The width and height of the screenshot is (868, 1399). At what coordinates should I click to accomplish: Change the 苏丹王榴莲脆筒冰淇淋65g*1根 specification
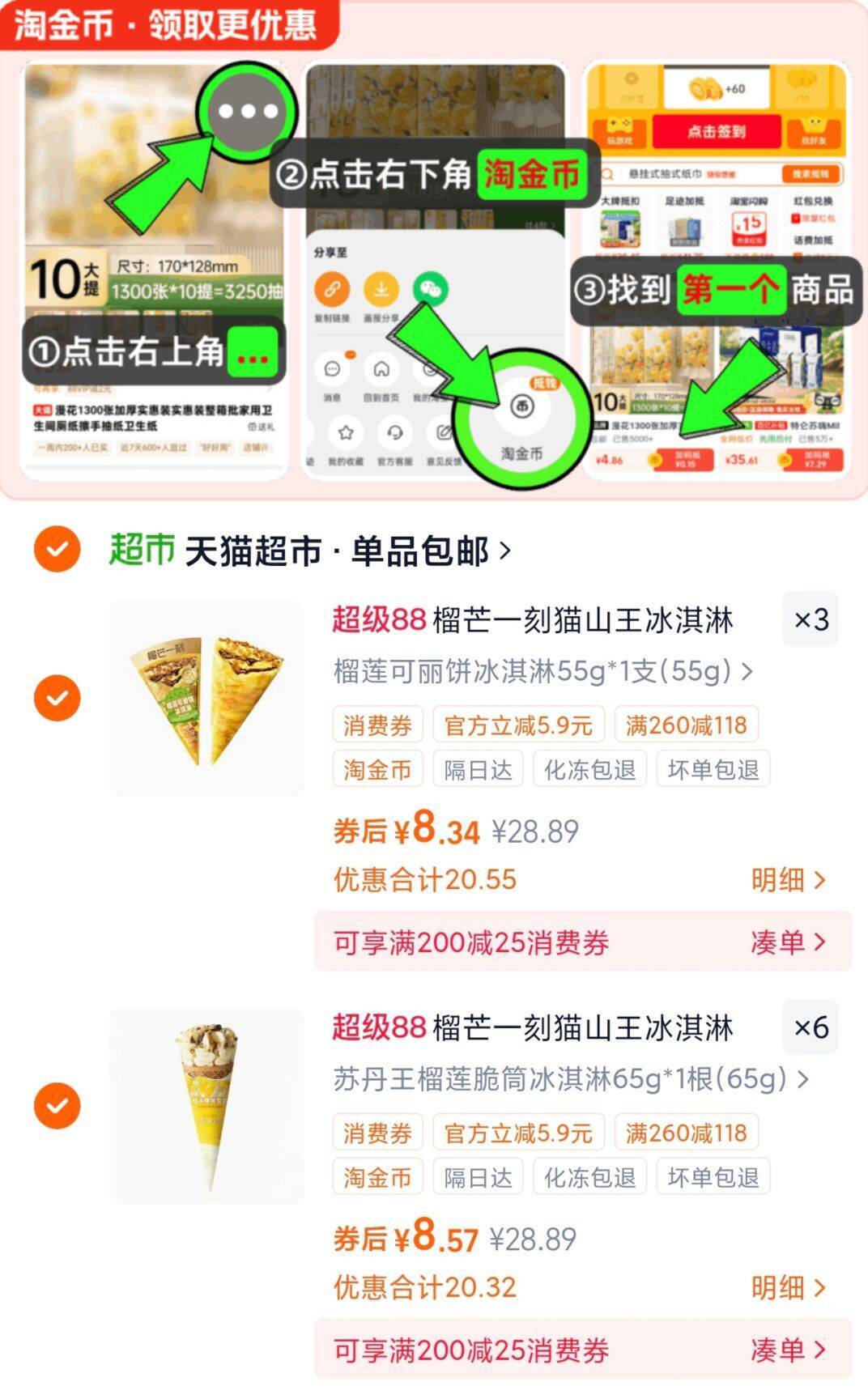coord(571,1079)
